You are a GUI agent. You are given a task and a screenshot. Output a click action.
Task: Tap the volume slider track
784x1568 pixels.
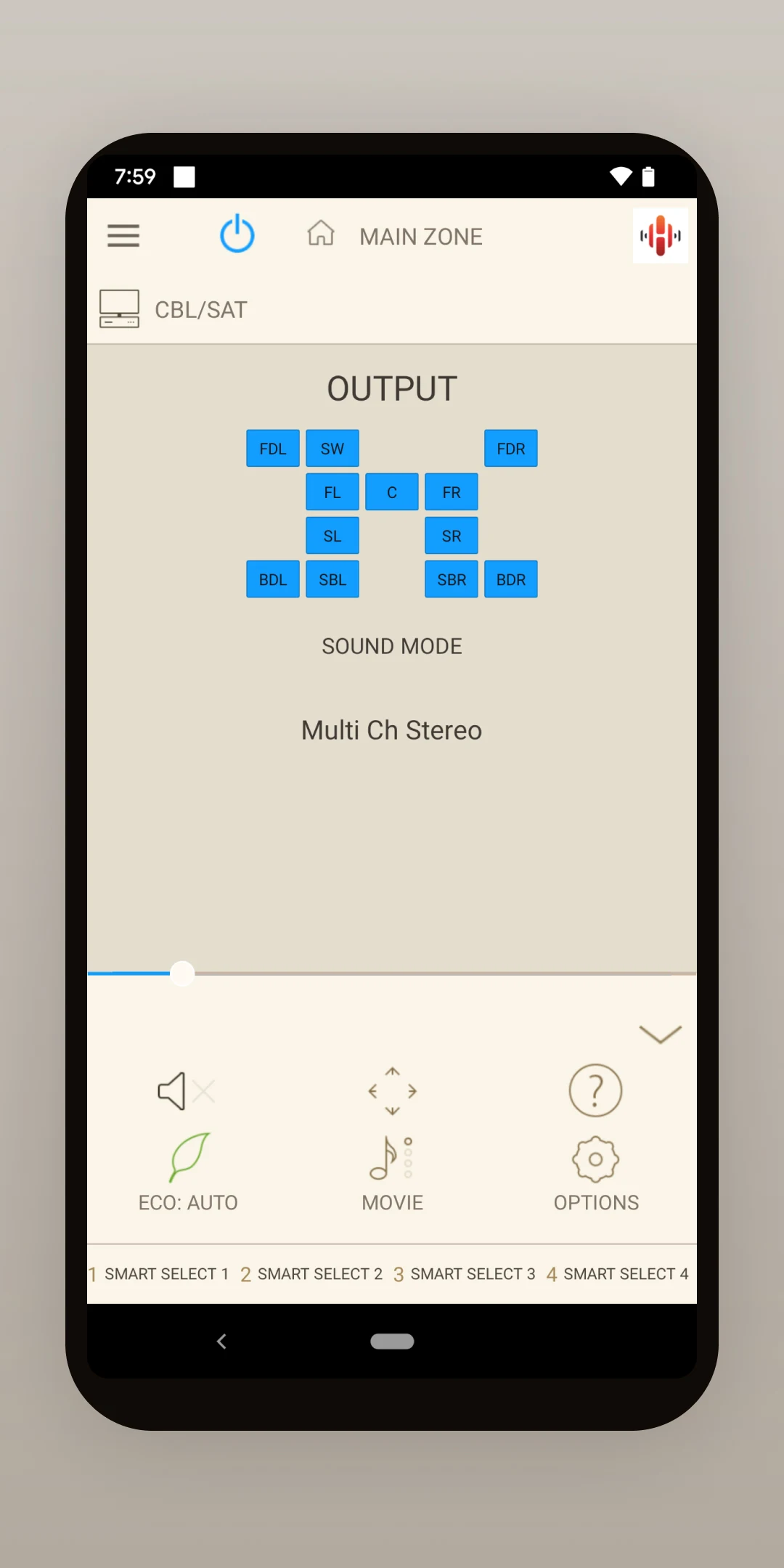coord(436,973)
